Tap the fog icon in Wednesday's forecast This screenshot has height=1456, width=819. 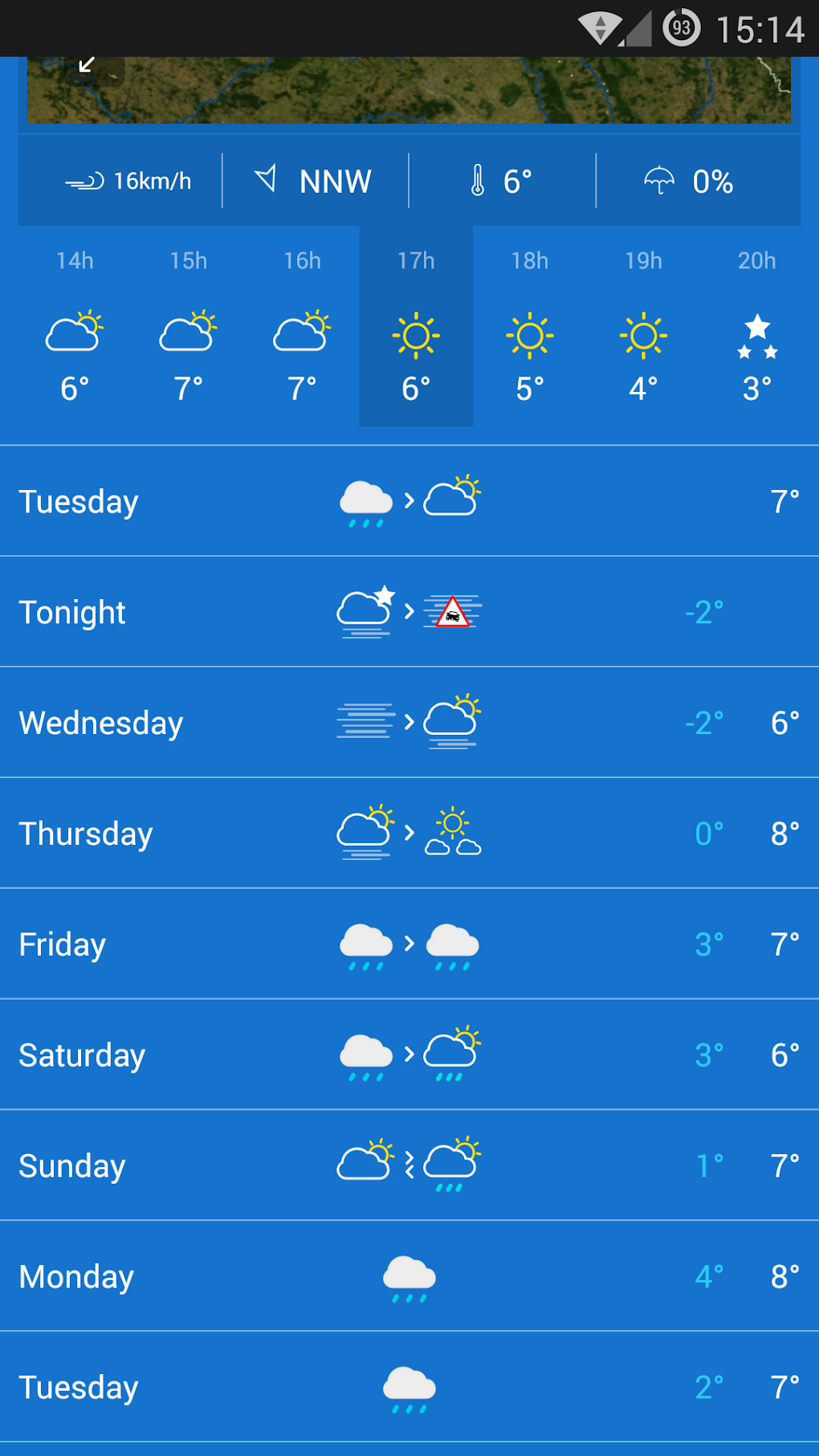365,721
